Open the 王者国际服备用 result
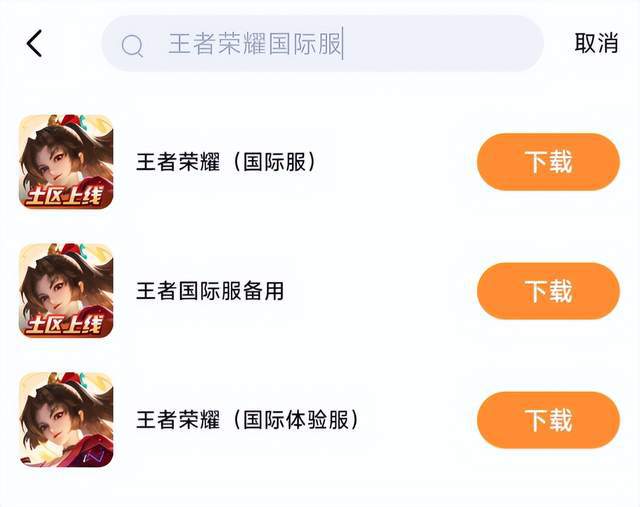The image size is (640, 507). (210, 291)
